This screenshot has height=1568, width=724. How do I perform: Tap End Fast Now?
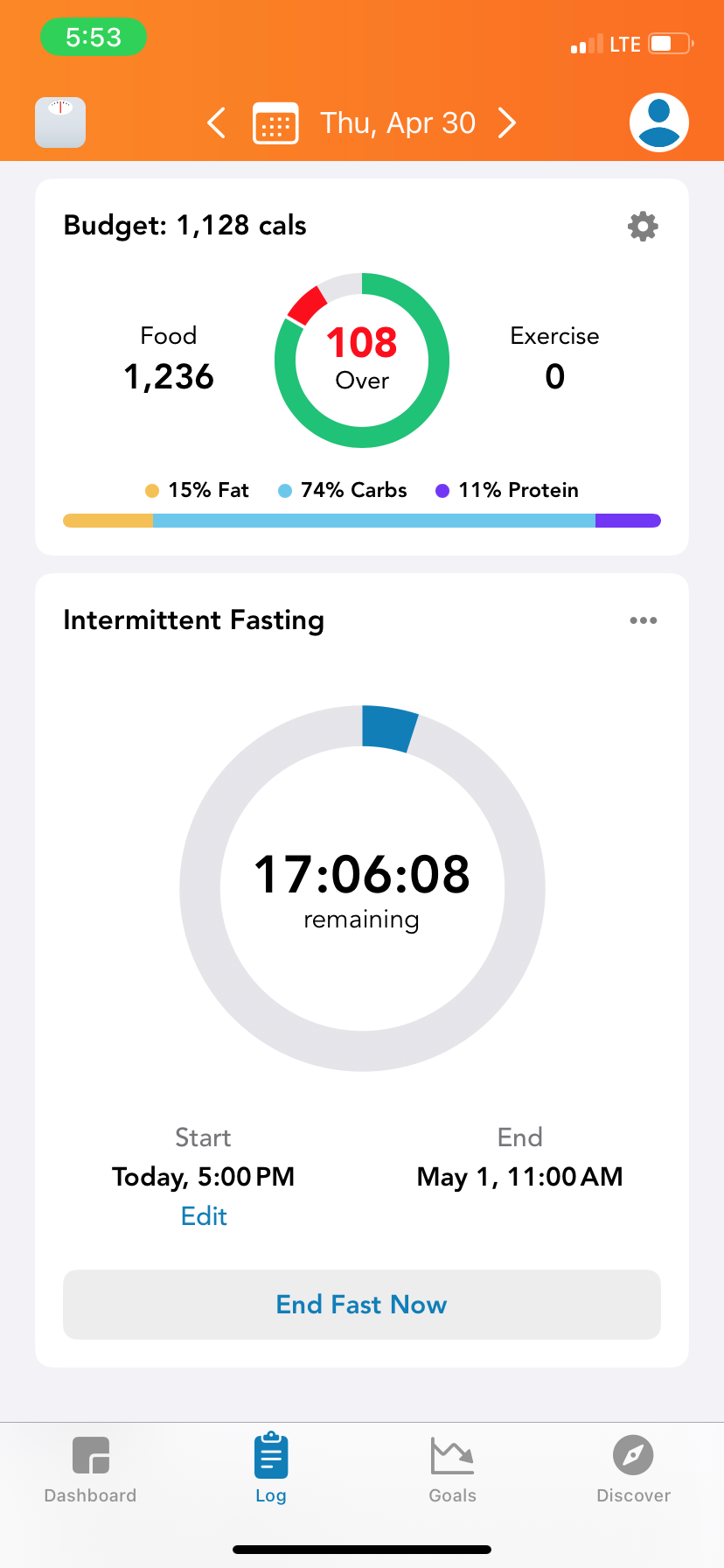(362, 1305)
